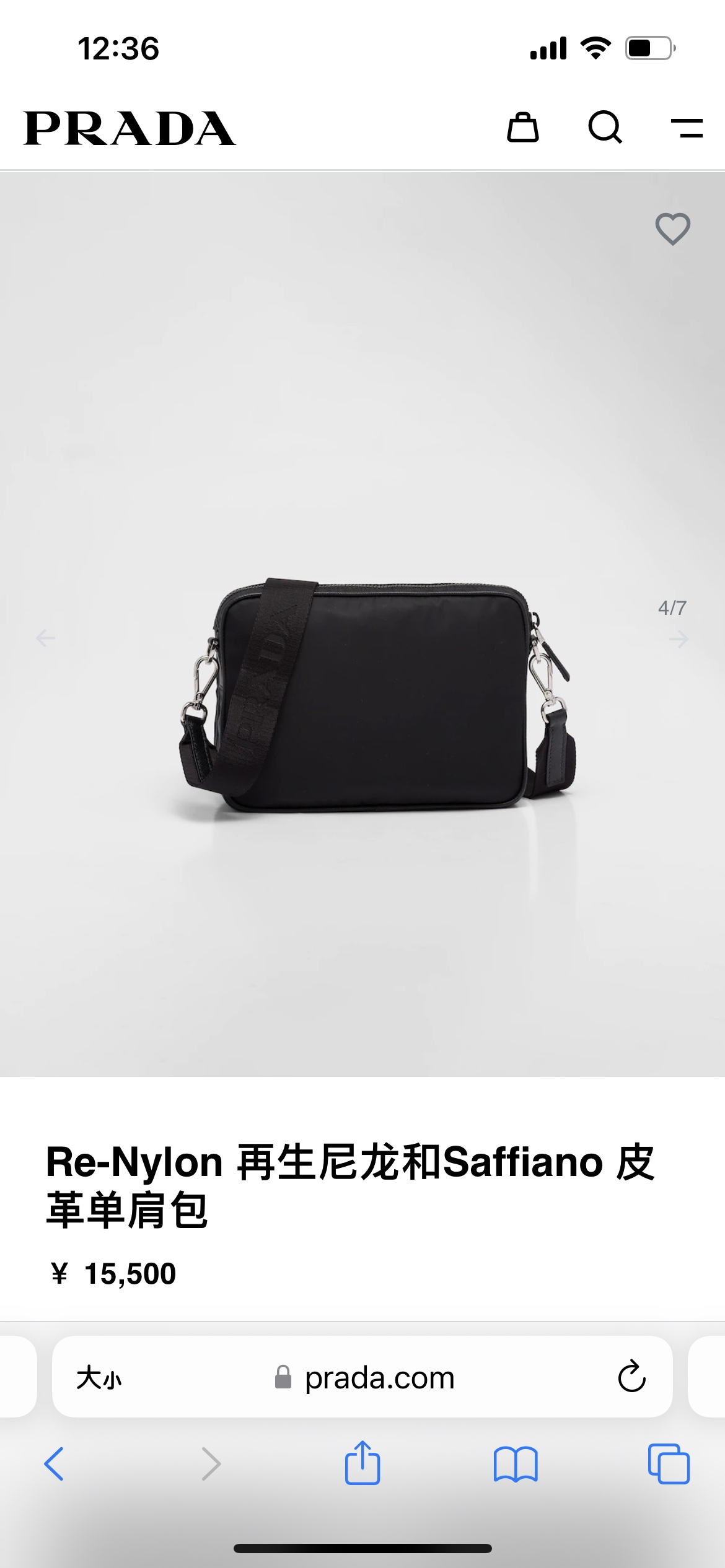The image size is (725, 1568).
Task: Share this page
Action: (362, 1463)
